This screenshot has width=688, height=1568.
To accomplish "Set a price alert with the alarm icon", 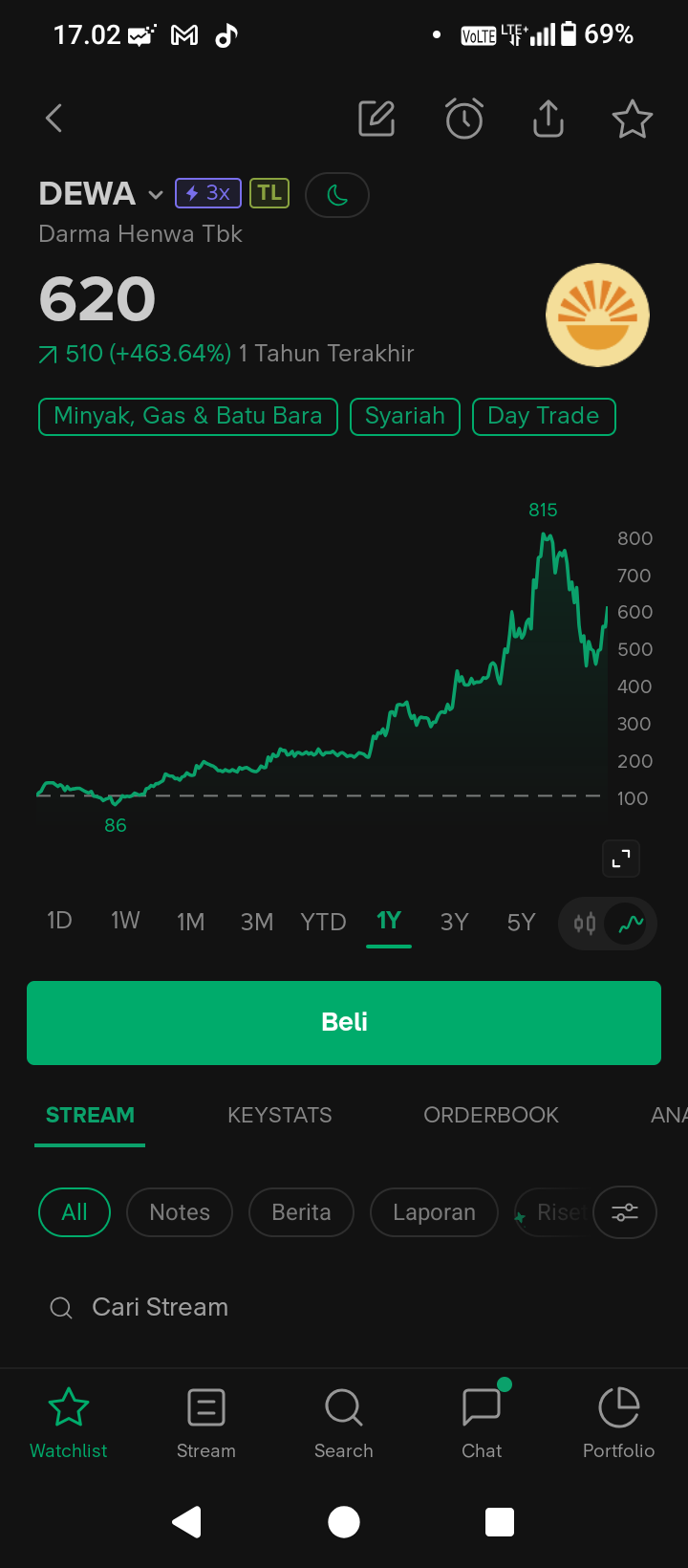I will [x=464, y=119].
